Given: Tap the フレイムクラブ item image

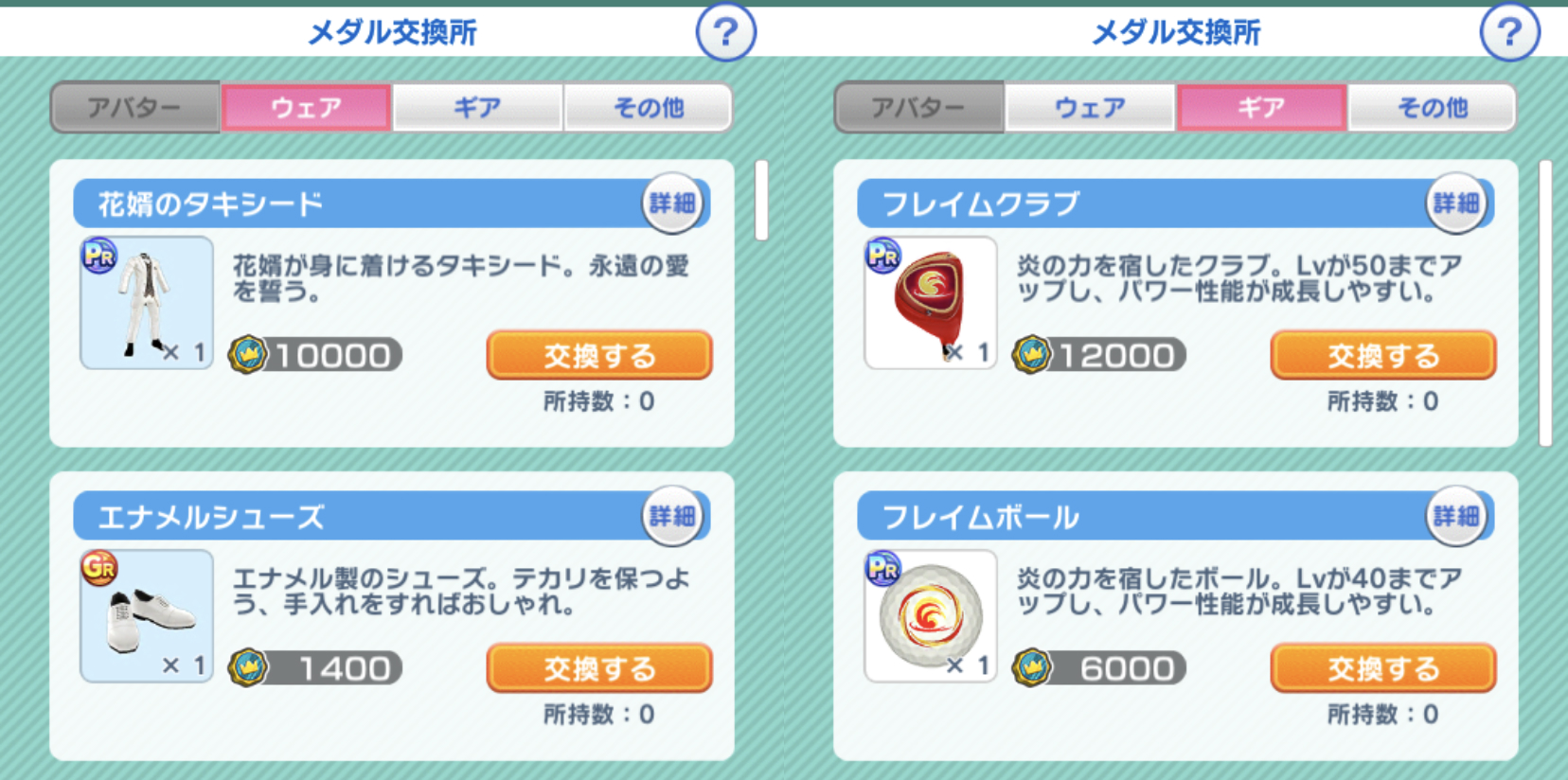Looking at the screenshot, I should (x=930, y=303).
